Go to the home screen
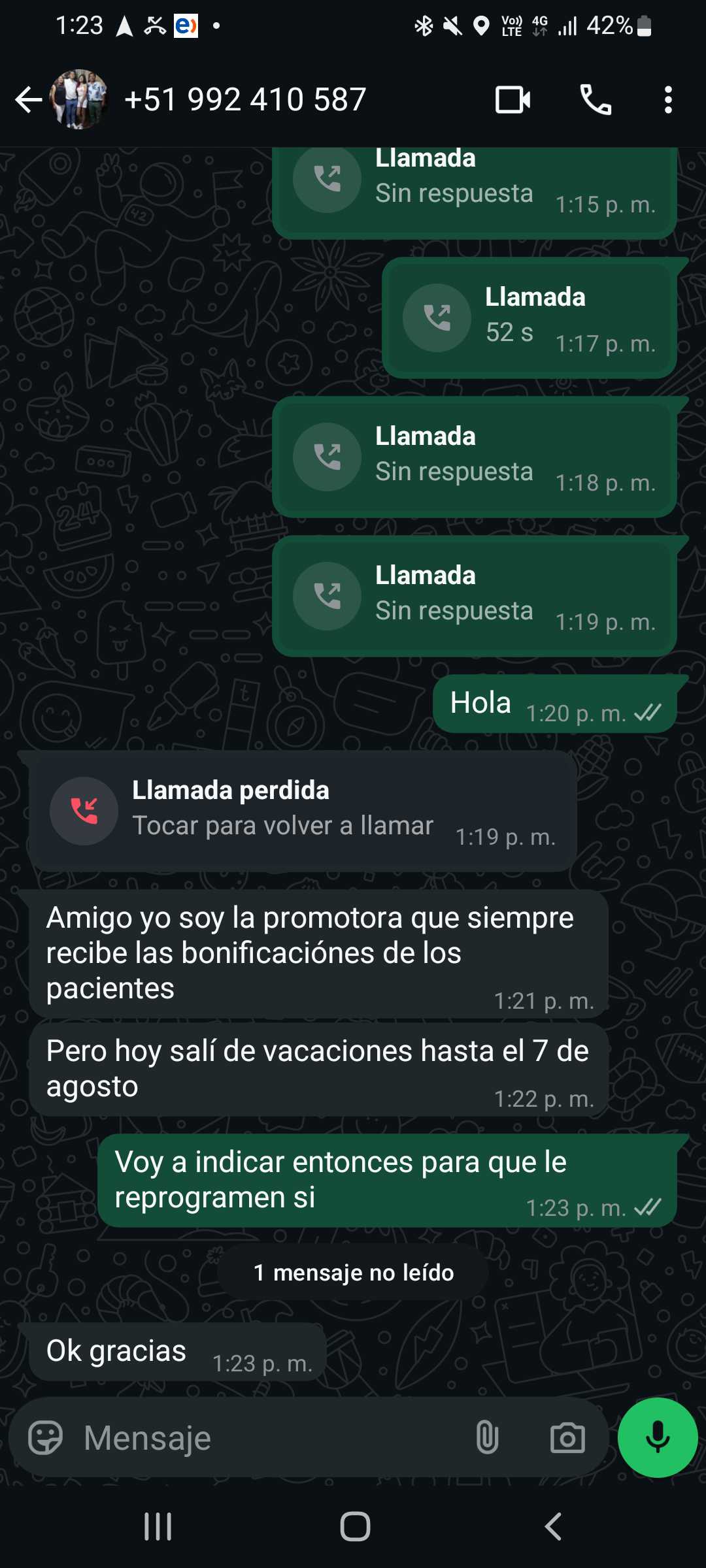The image size is (706, 1568). click(x=355, y=1527)
